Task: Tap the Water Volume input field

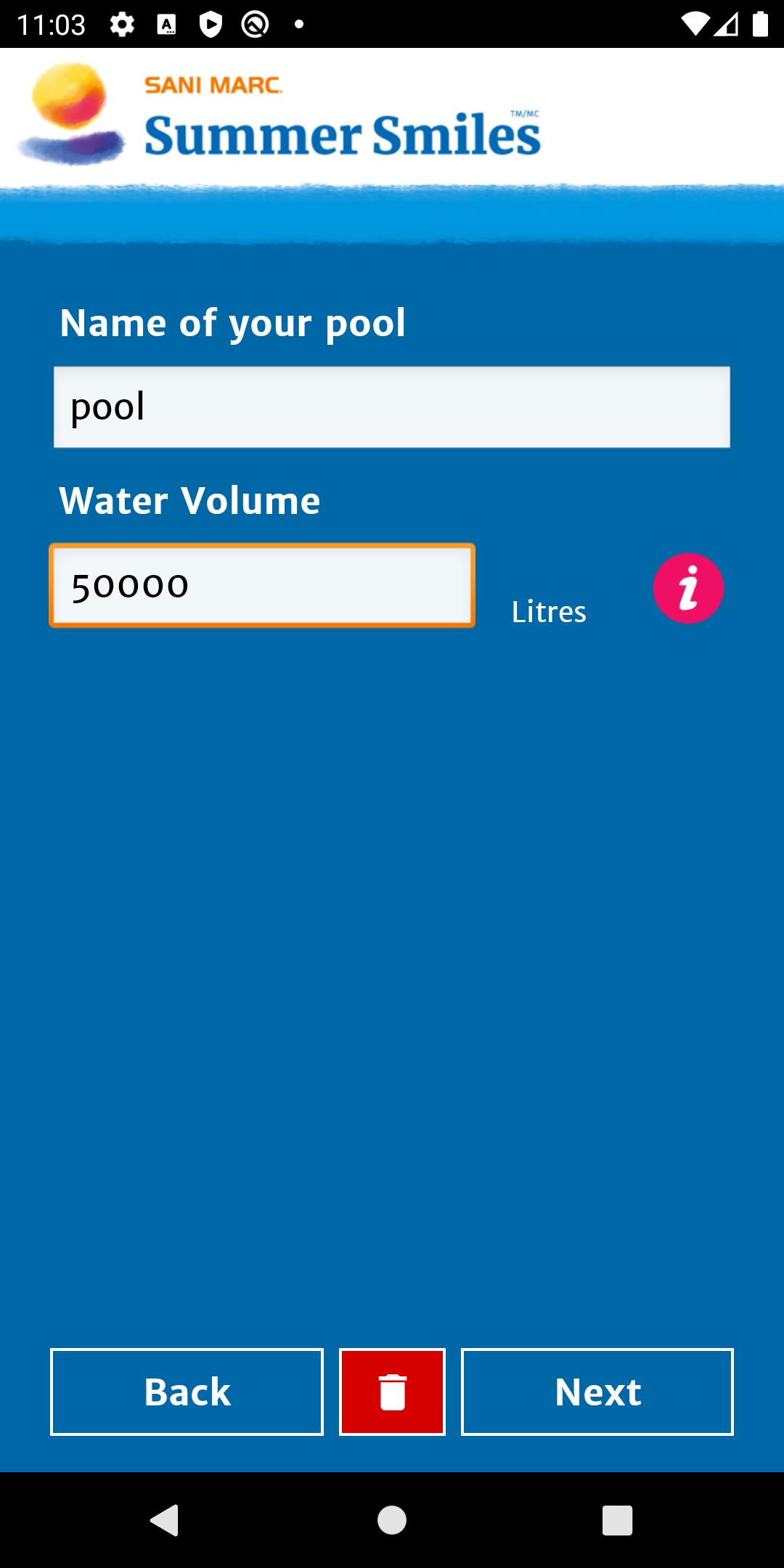Action: [262, 585]
